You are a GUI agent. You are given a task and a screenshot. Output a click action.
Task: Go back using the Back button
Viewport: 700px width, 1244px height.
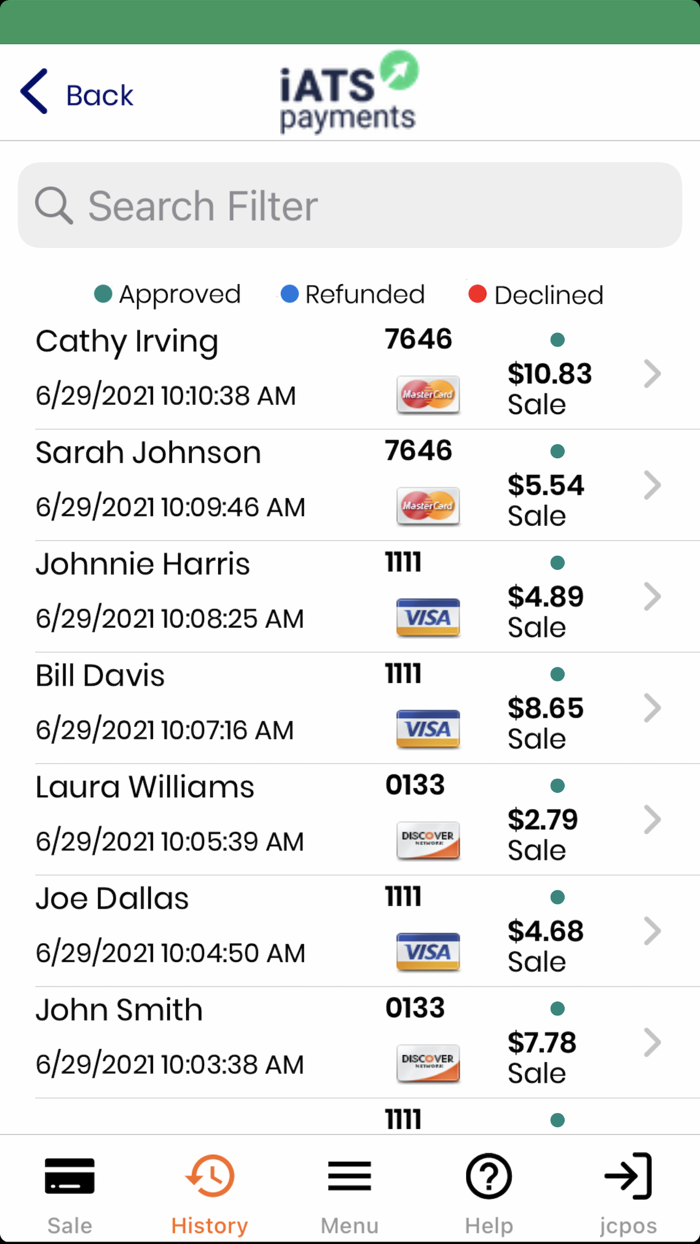pyautogui.click(x=77, y=94)
